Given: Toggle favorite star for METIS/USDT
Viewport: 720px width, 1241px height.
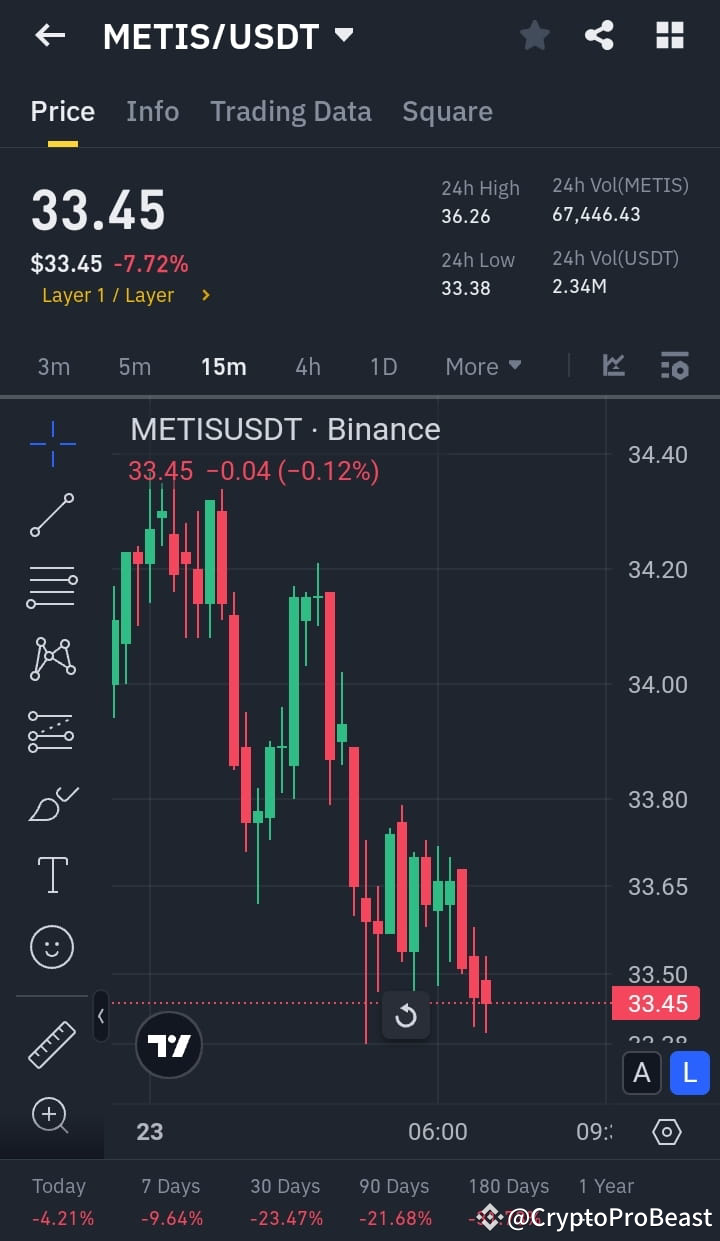Looking at the screenshot, I should (534, 35).
